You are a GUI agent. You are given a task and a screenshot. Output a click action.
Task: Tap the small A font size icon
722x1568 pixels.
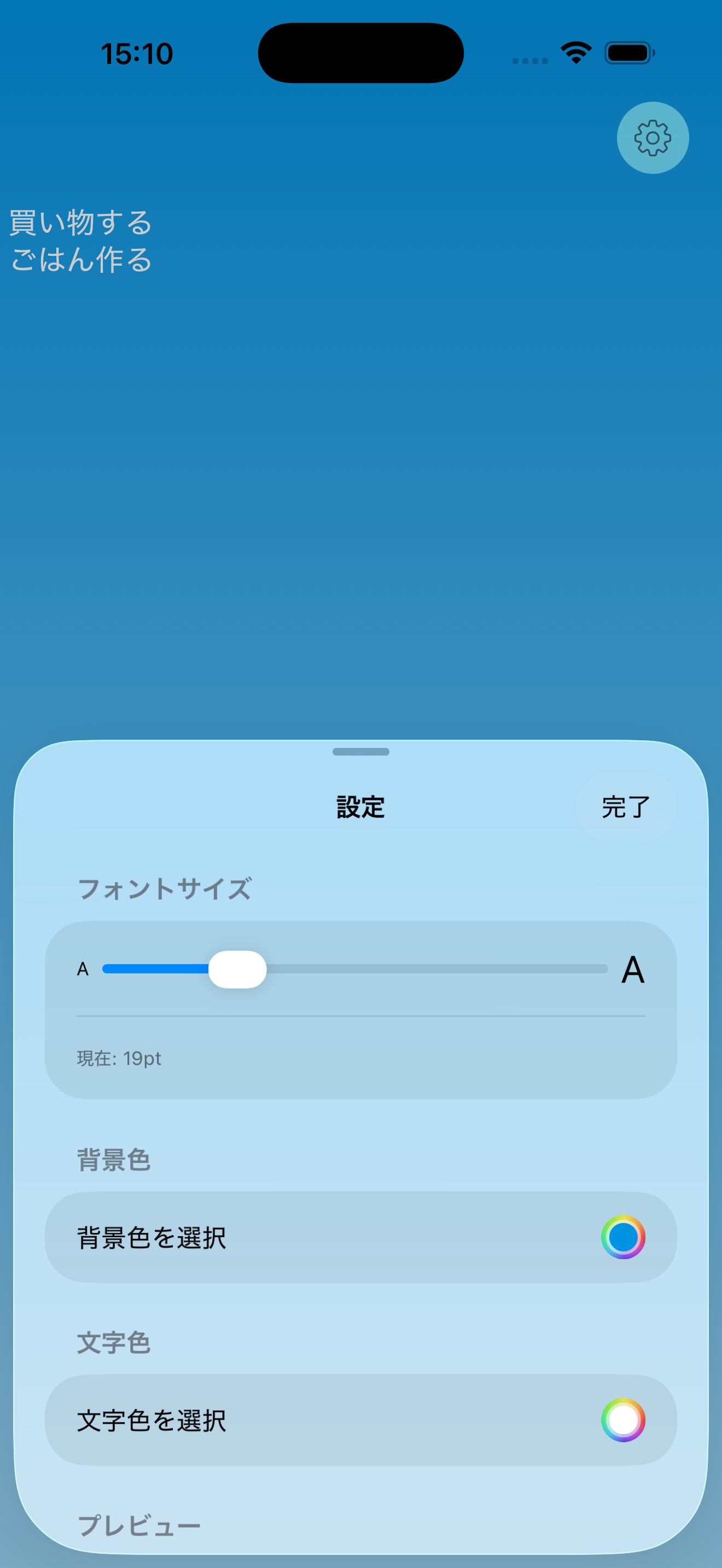pos(82,969)
